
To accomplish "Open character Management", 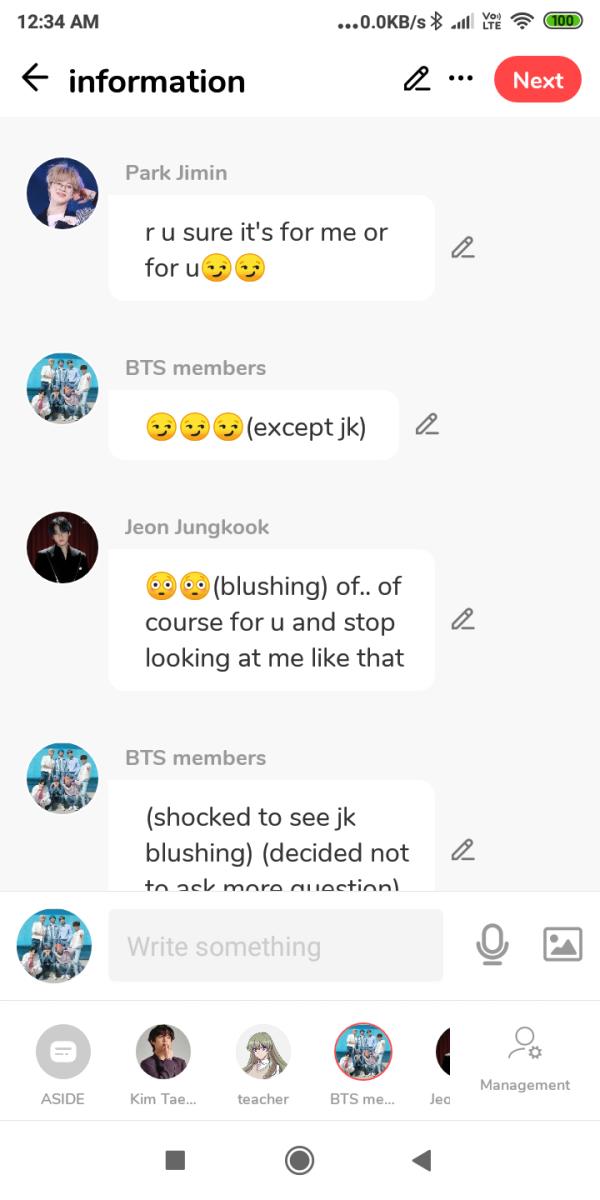I will tap(525, 1058).
